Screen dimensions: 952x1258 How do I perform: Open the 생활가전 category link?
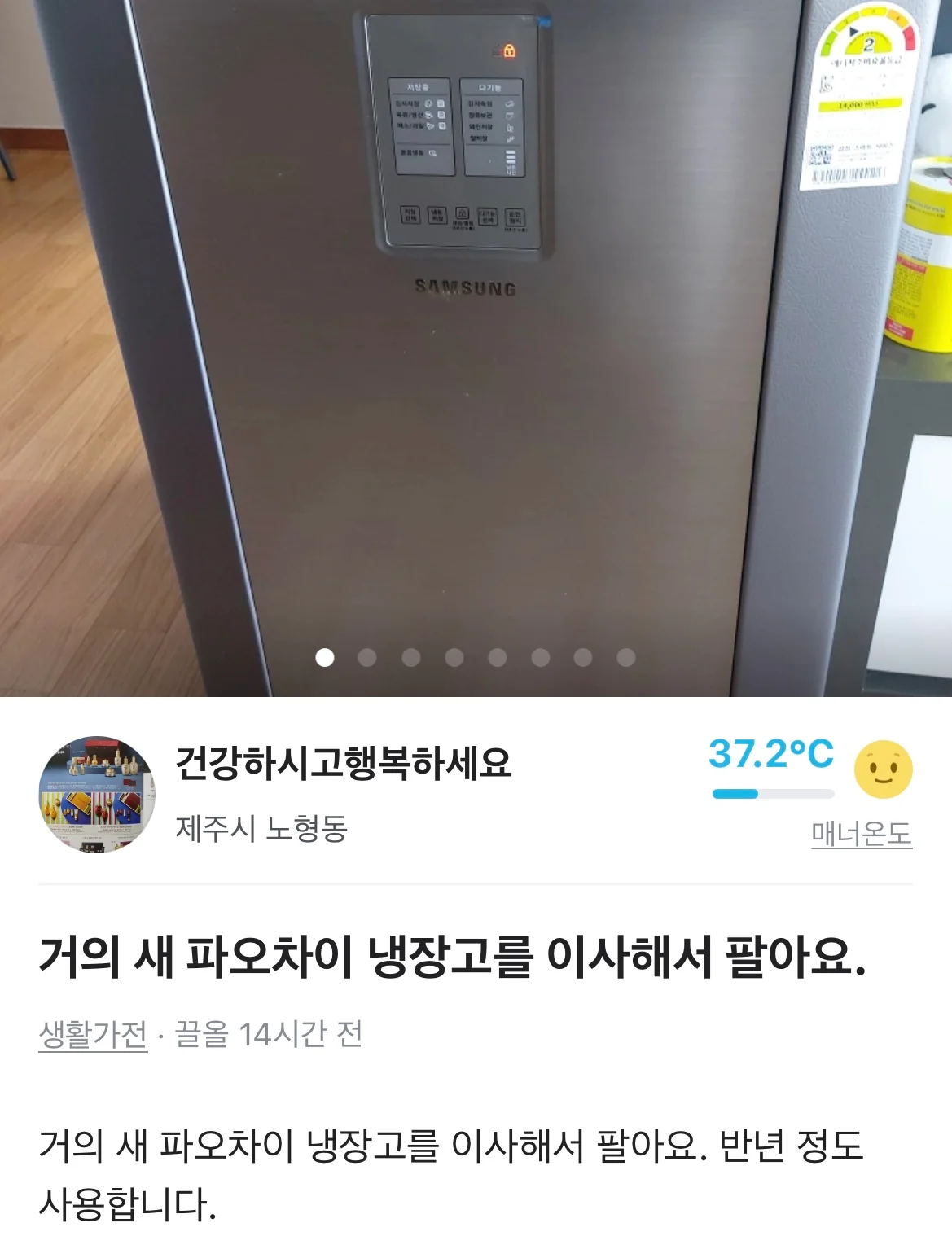(x=93, y=1034)
